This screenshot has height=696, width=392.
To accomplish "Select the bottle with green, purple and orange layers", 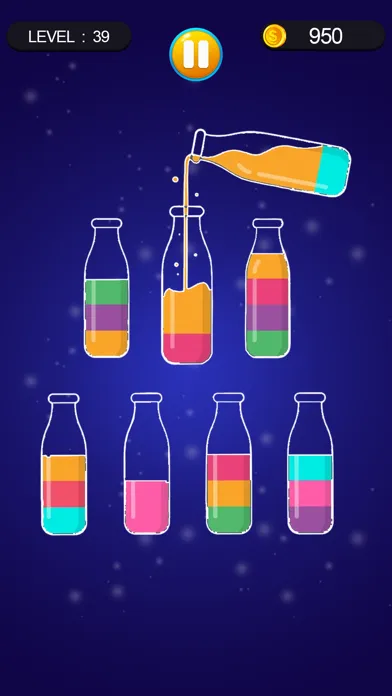I will click(x=107, y=288).
